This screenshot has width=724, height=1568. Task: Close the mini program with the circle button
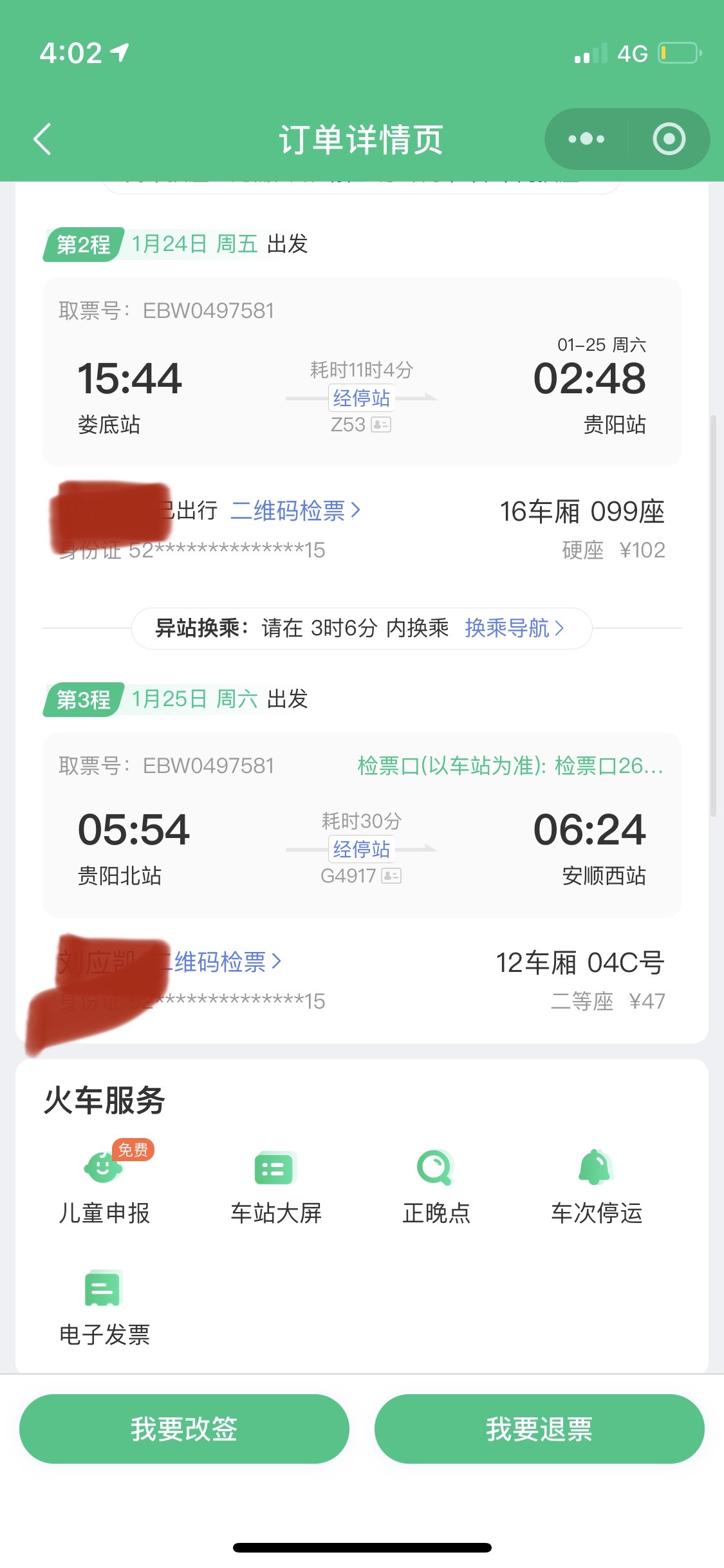point(669,139)
